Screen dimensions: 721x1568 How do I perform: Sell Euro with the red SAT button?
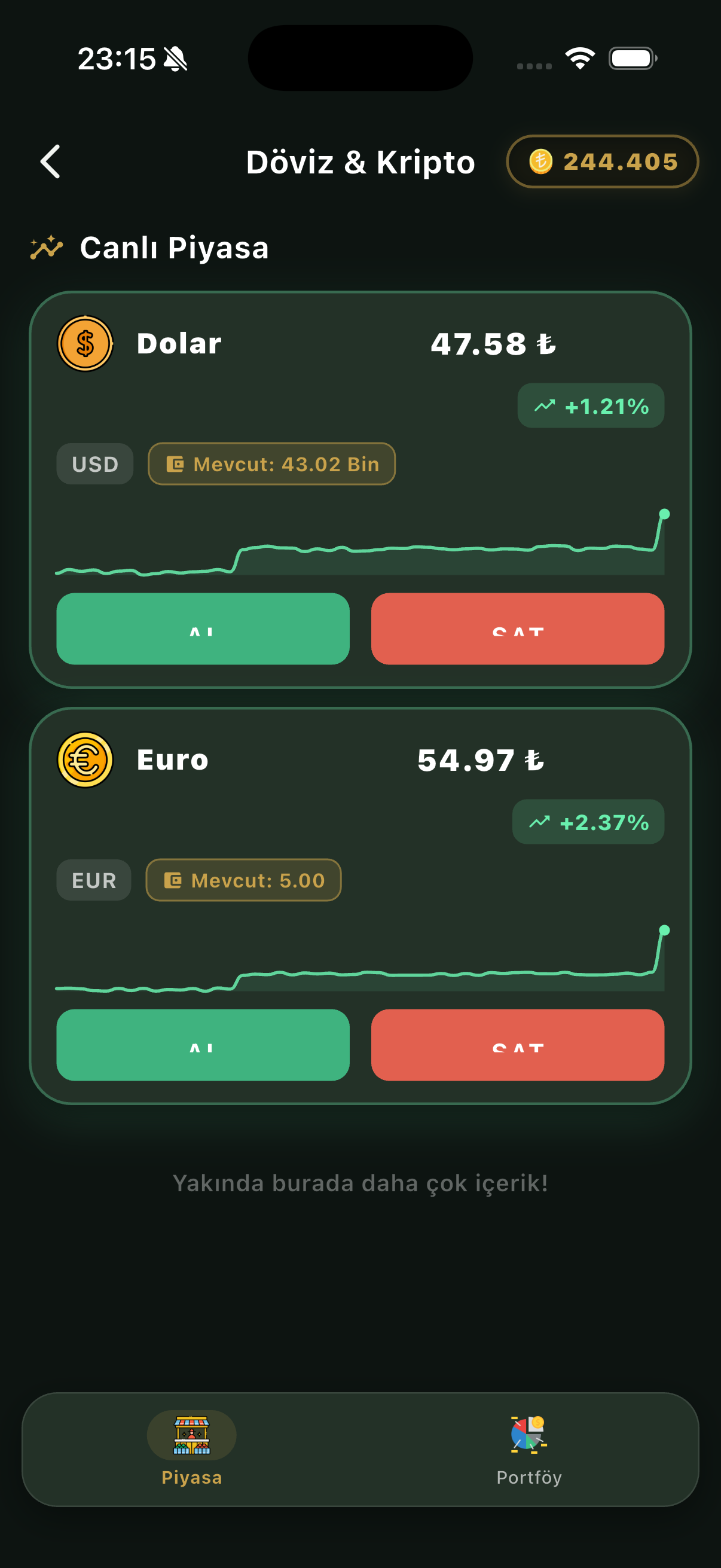[x=517, y=1045]
